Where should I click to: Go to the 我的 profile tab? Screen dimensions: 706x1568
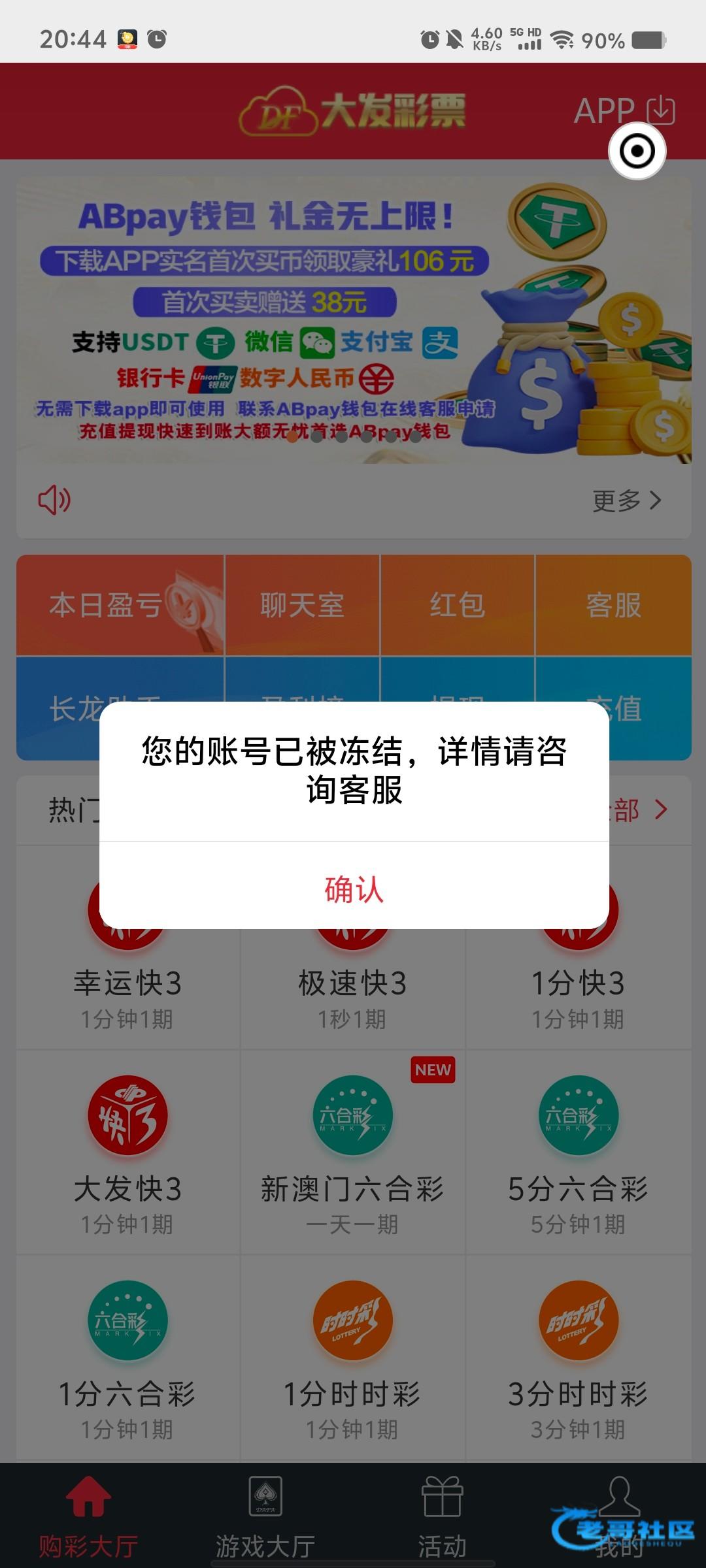(618, 1516)
